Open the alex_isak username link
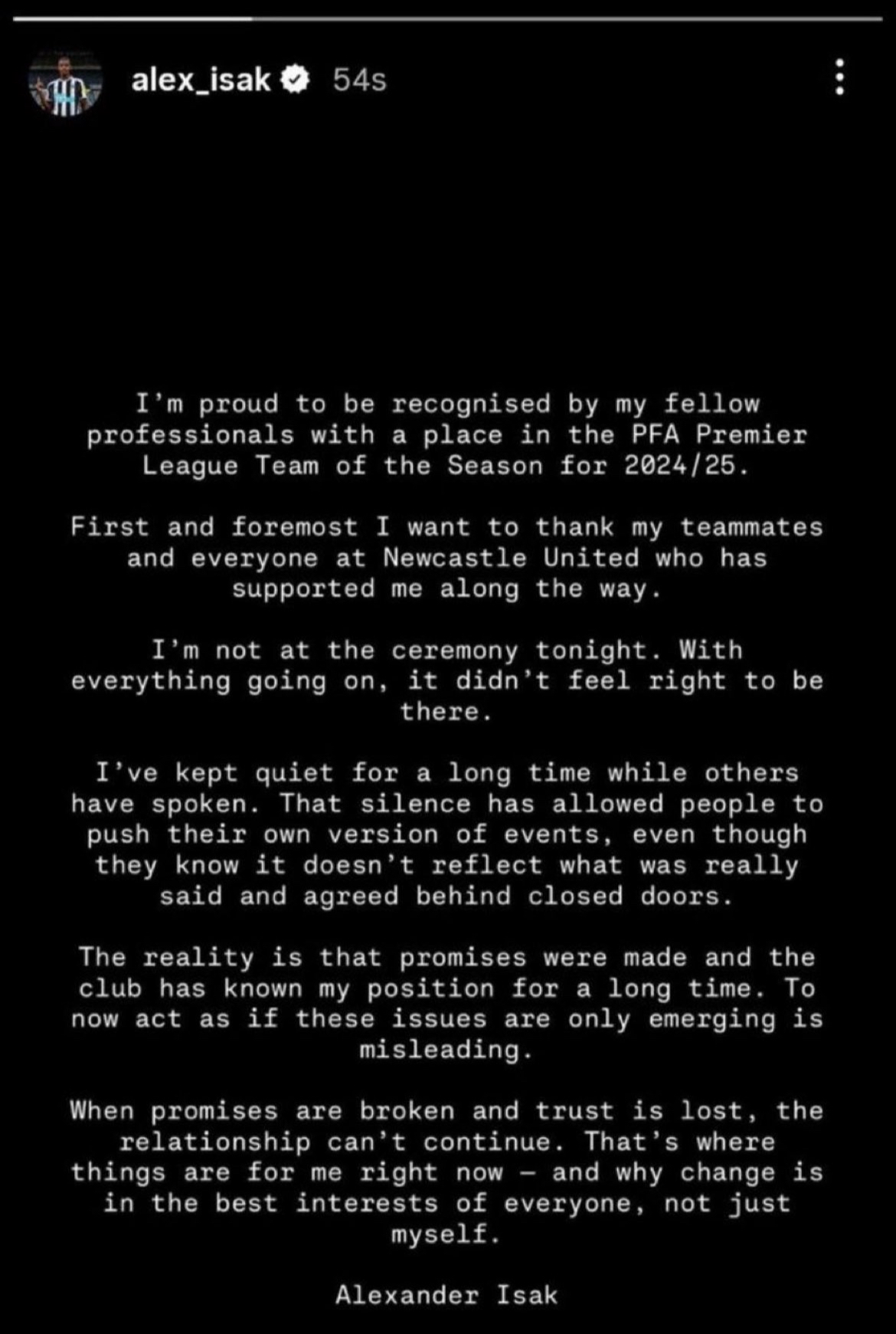896x1334 pixels. click(x=201, y=80)
